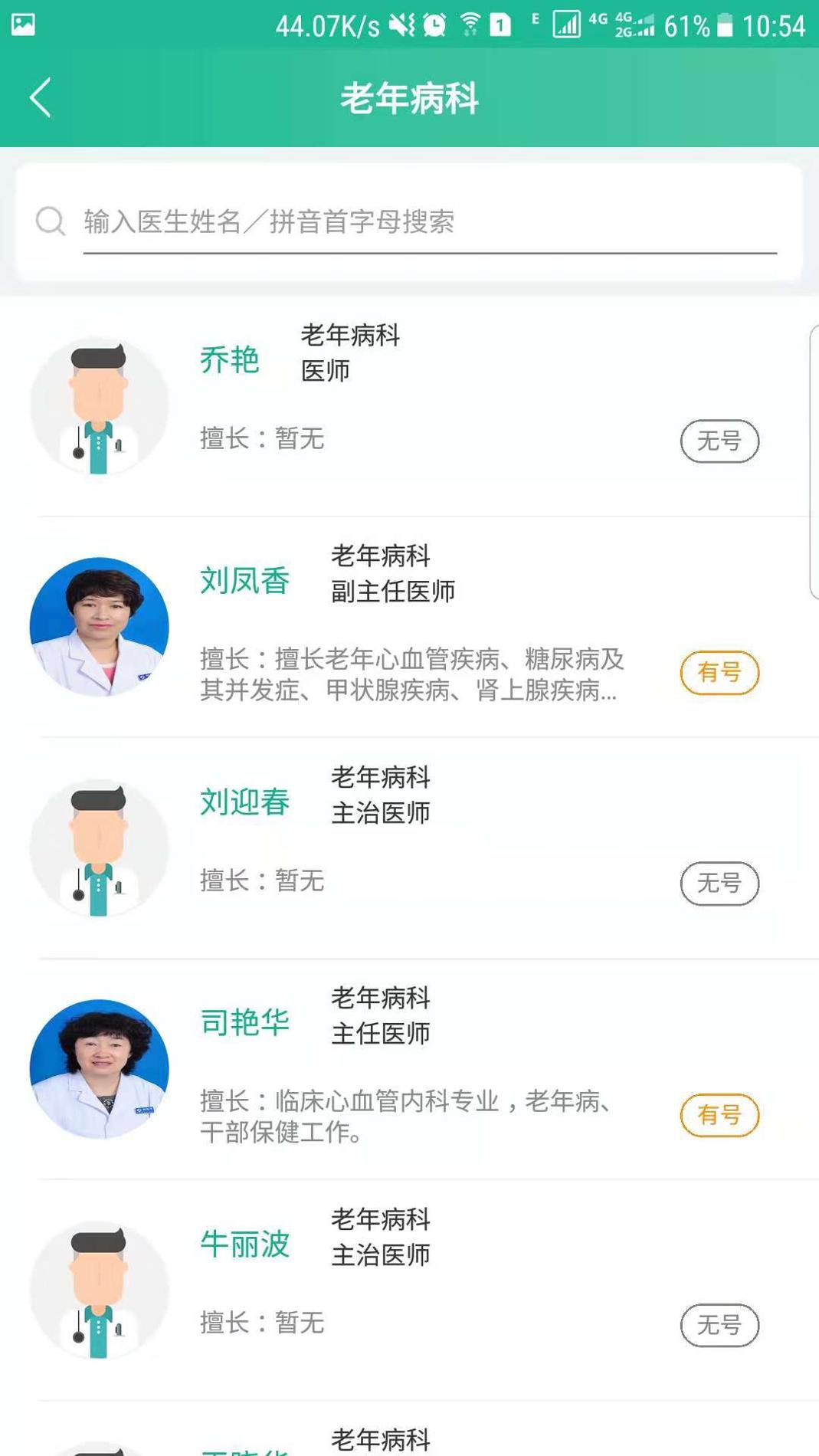Tap 有号 next to 刘凤香 to book
Screen dimensions: 819x1456
(x=719, y=672)
